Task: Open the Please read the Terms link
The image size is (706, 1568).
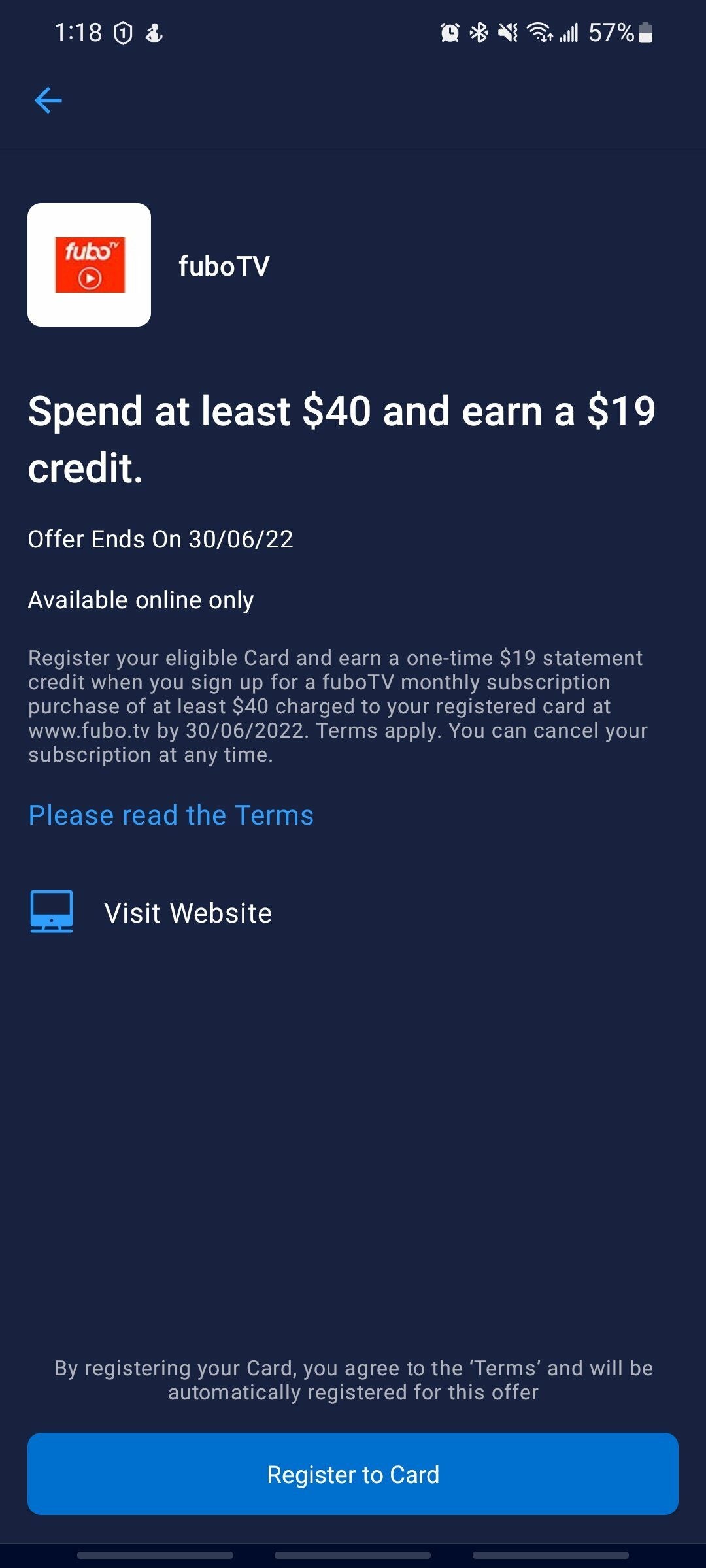Action: 171,815
